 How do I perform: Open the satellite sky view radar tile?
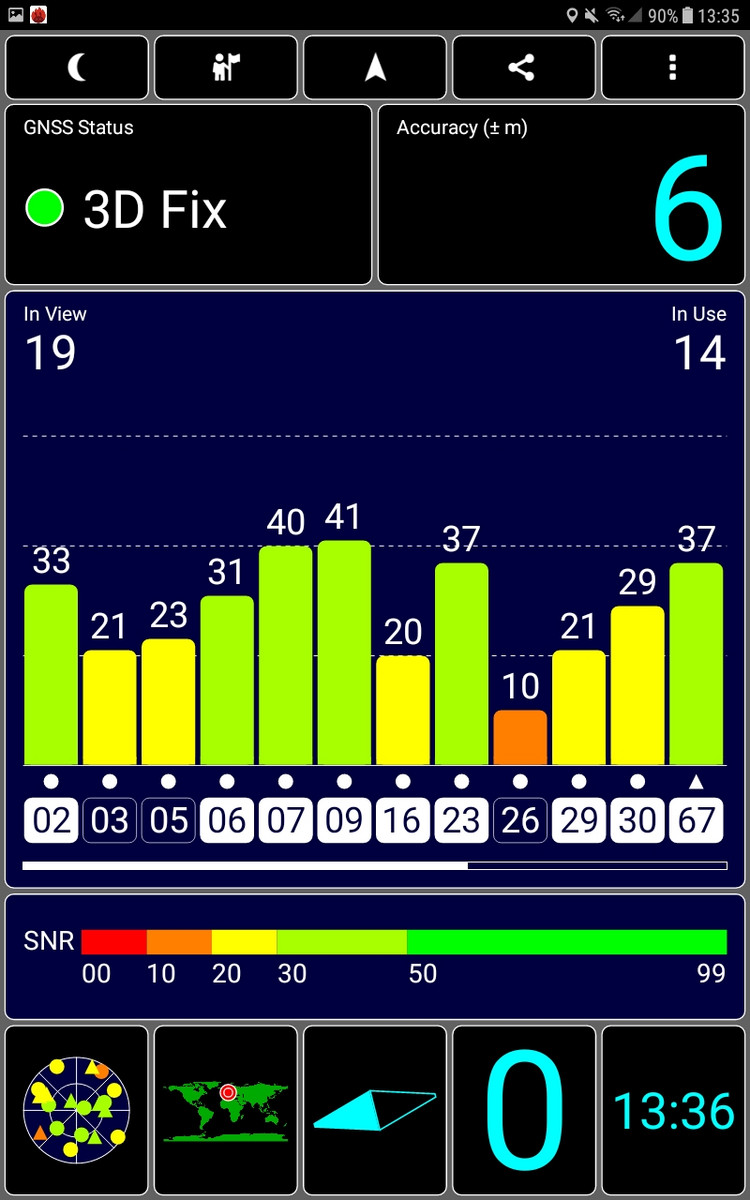coord(77,1110)
